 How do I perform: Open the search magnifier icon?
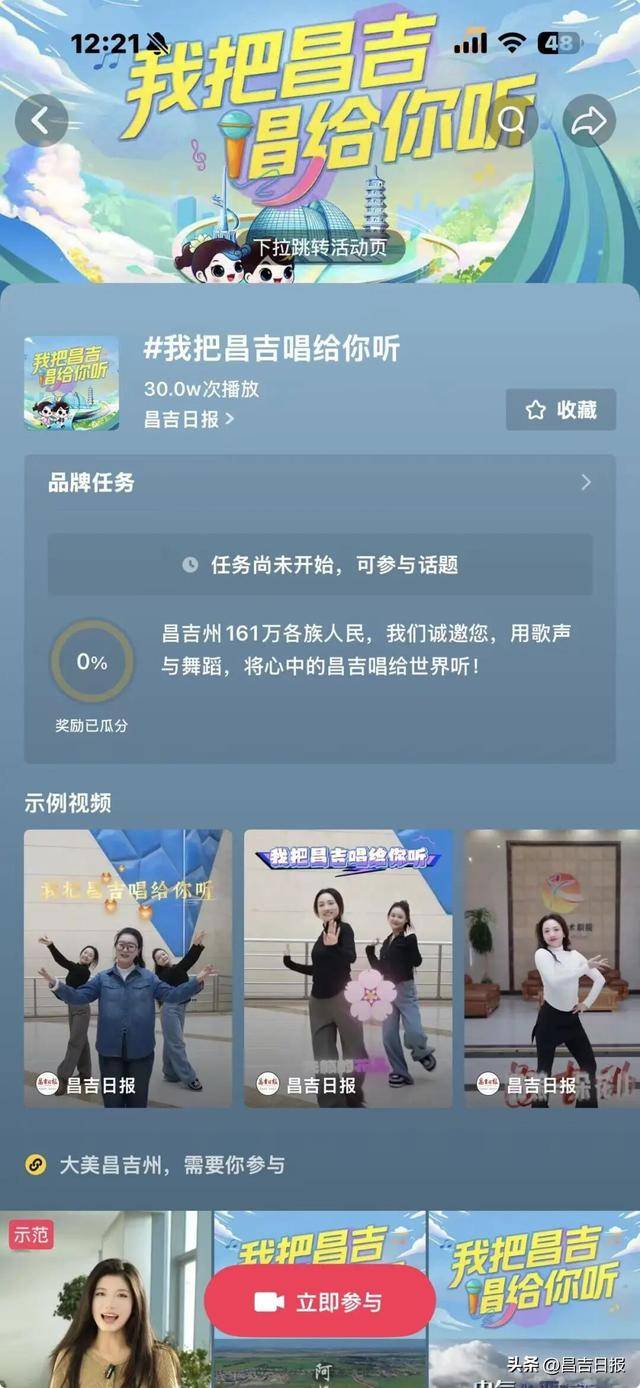(x=512, y=122)
